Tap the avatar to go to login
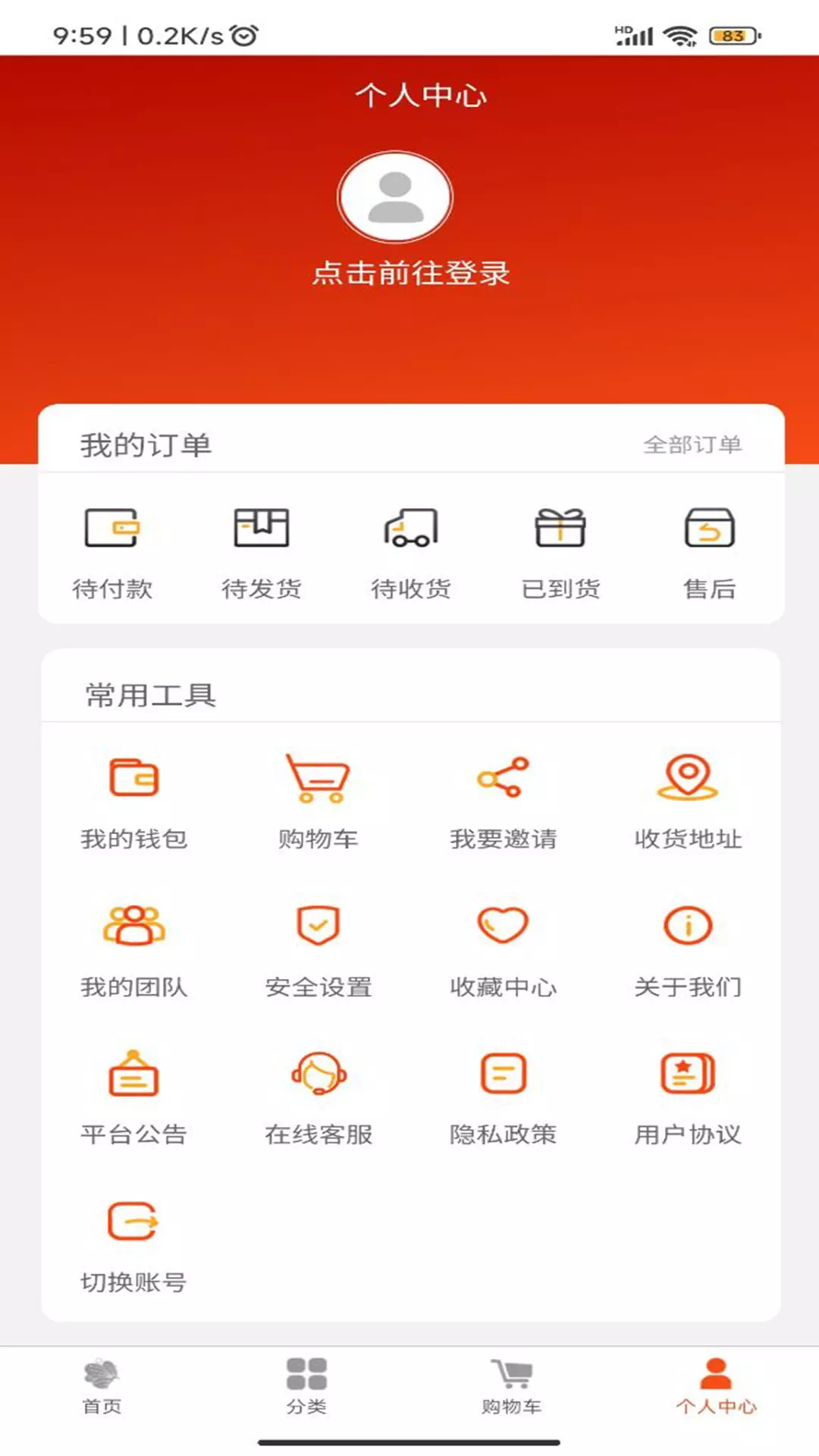 coord(395,197)
